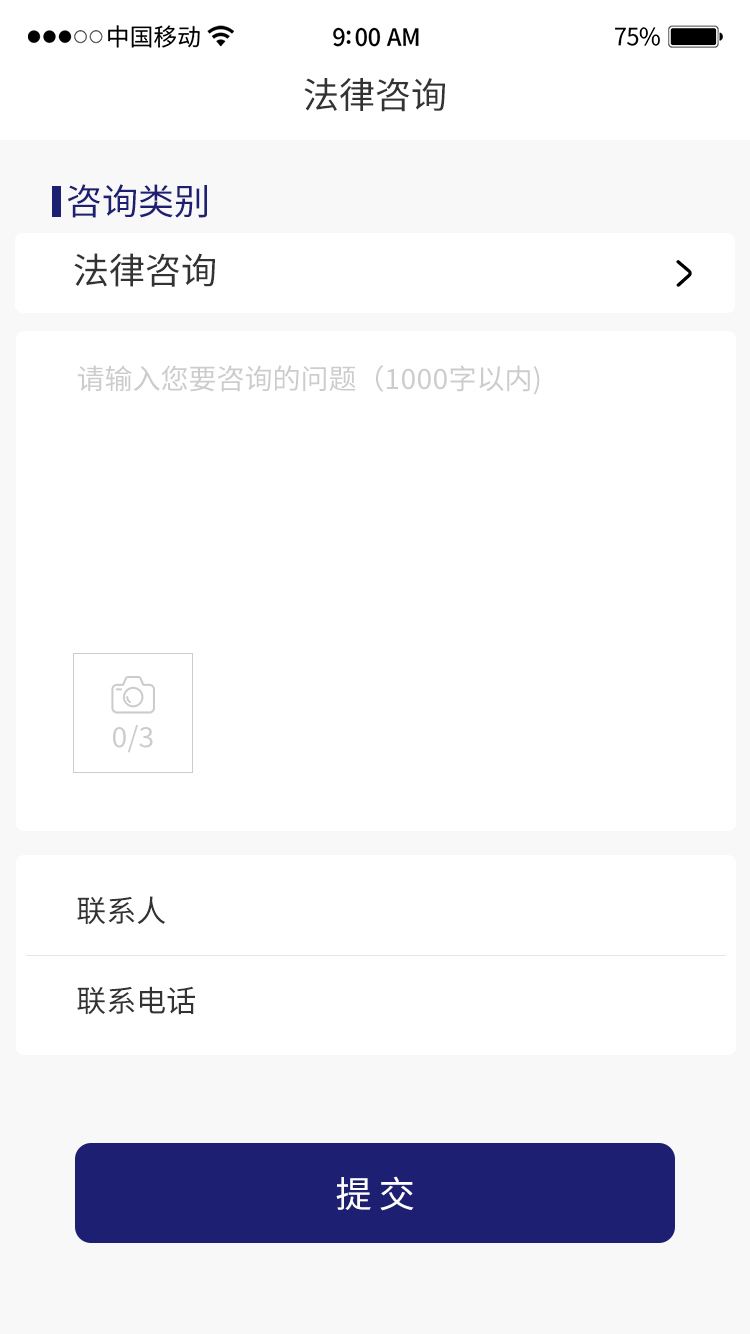This screenshot has height=1334, width=750.
Task: Tap the question text box to start typing
Action: tap(375, 480)
